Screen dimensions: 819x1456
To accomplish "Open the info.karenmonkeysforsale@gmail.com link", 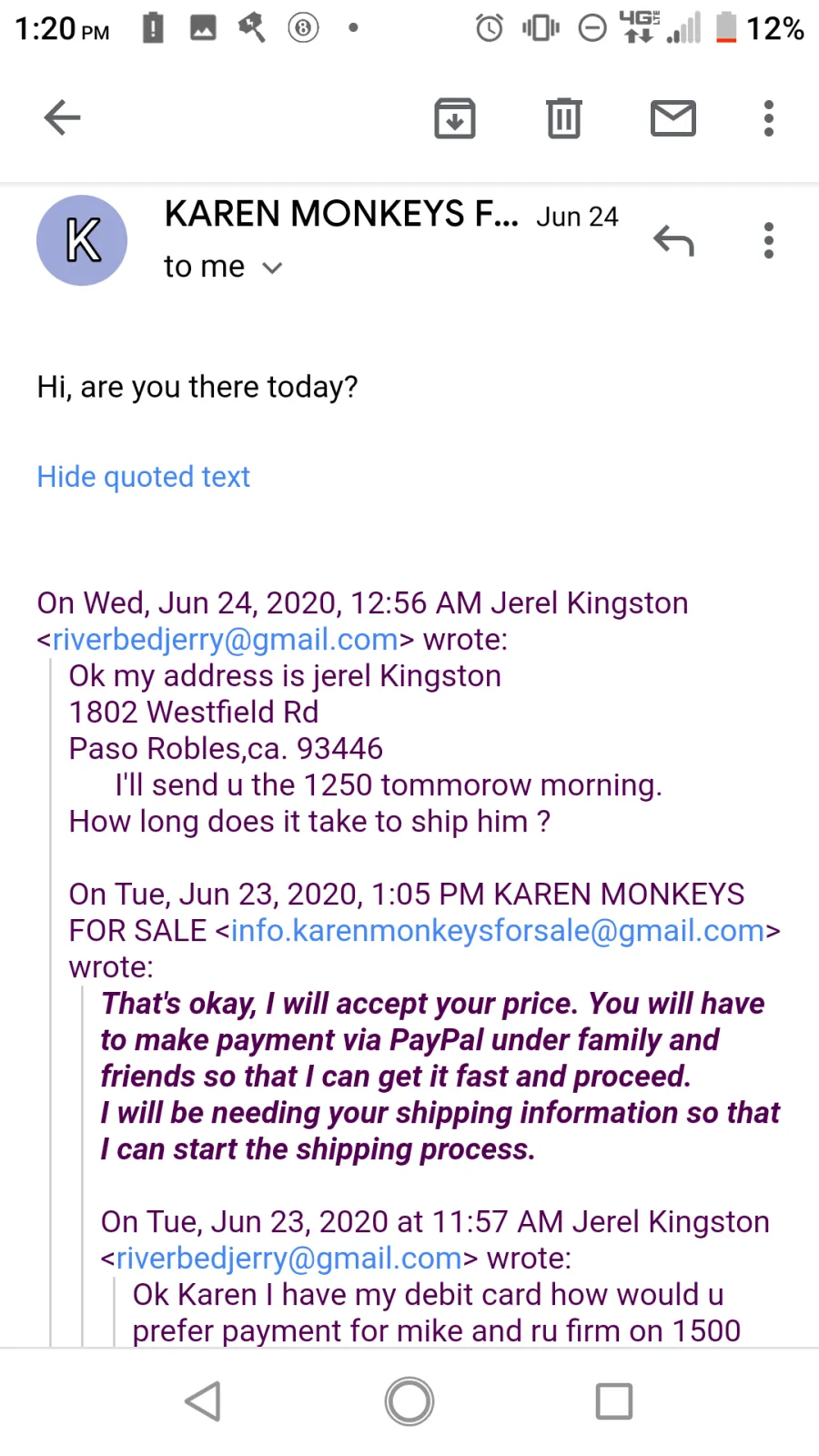I will point(498,931).
